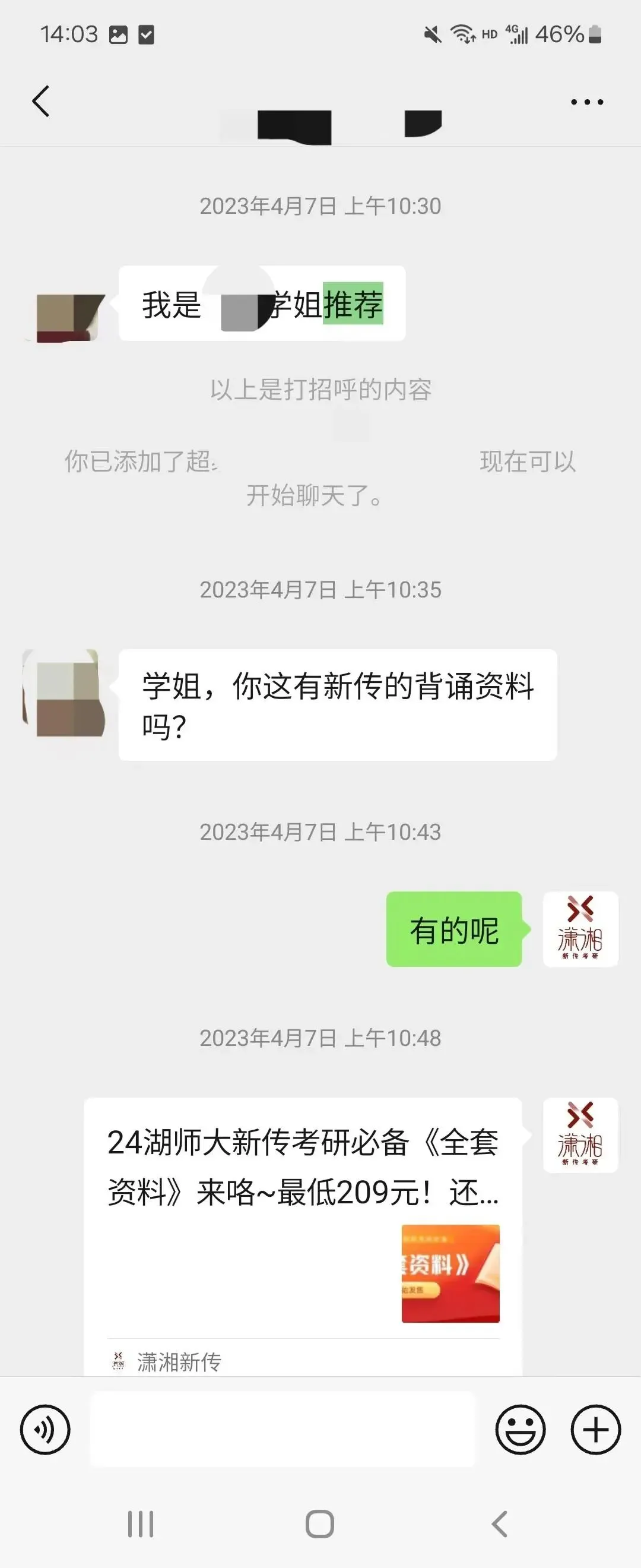Tap the system home button
Image resolution: width=641 pixels, height=1568 pixels.
[x=320, y=1524]
